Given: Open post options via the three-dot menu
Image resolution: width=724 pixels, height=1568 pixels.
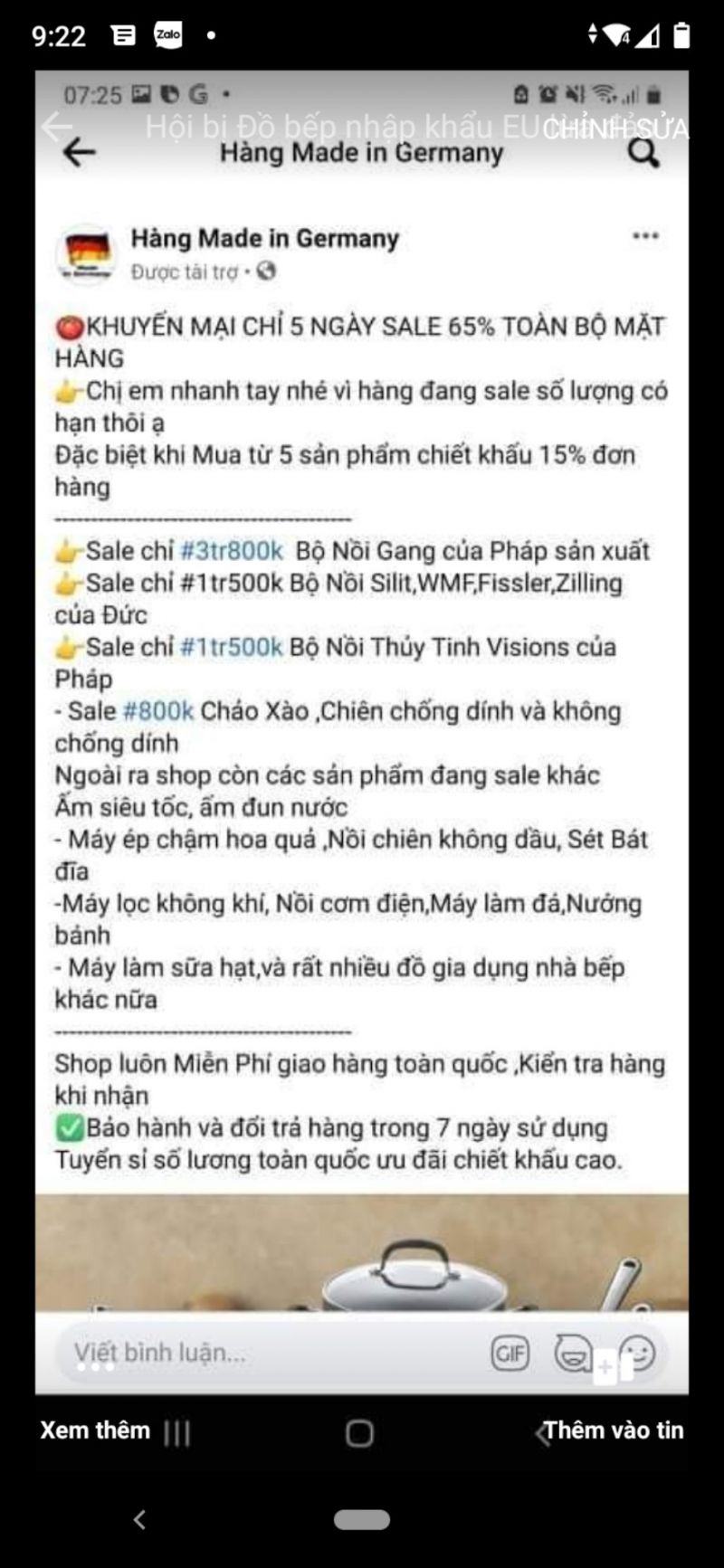Looking at the screenshot, I should 644,234.
